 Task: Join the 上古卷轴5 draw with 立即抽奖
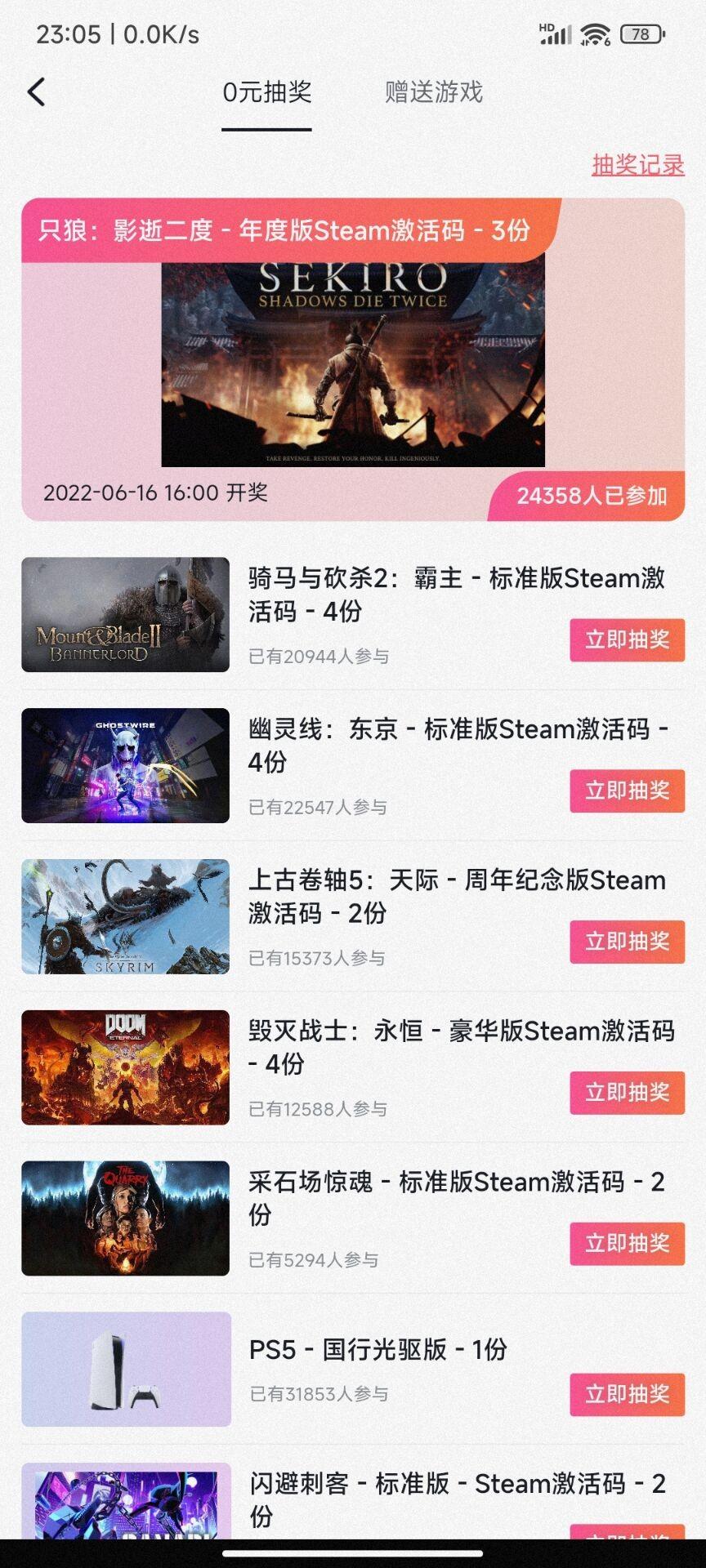627,942
